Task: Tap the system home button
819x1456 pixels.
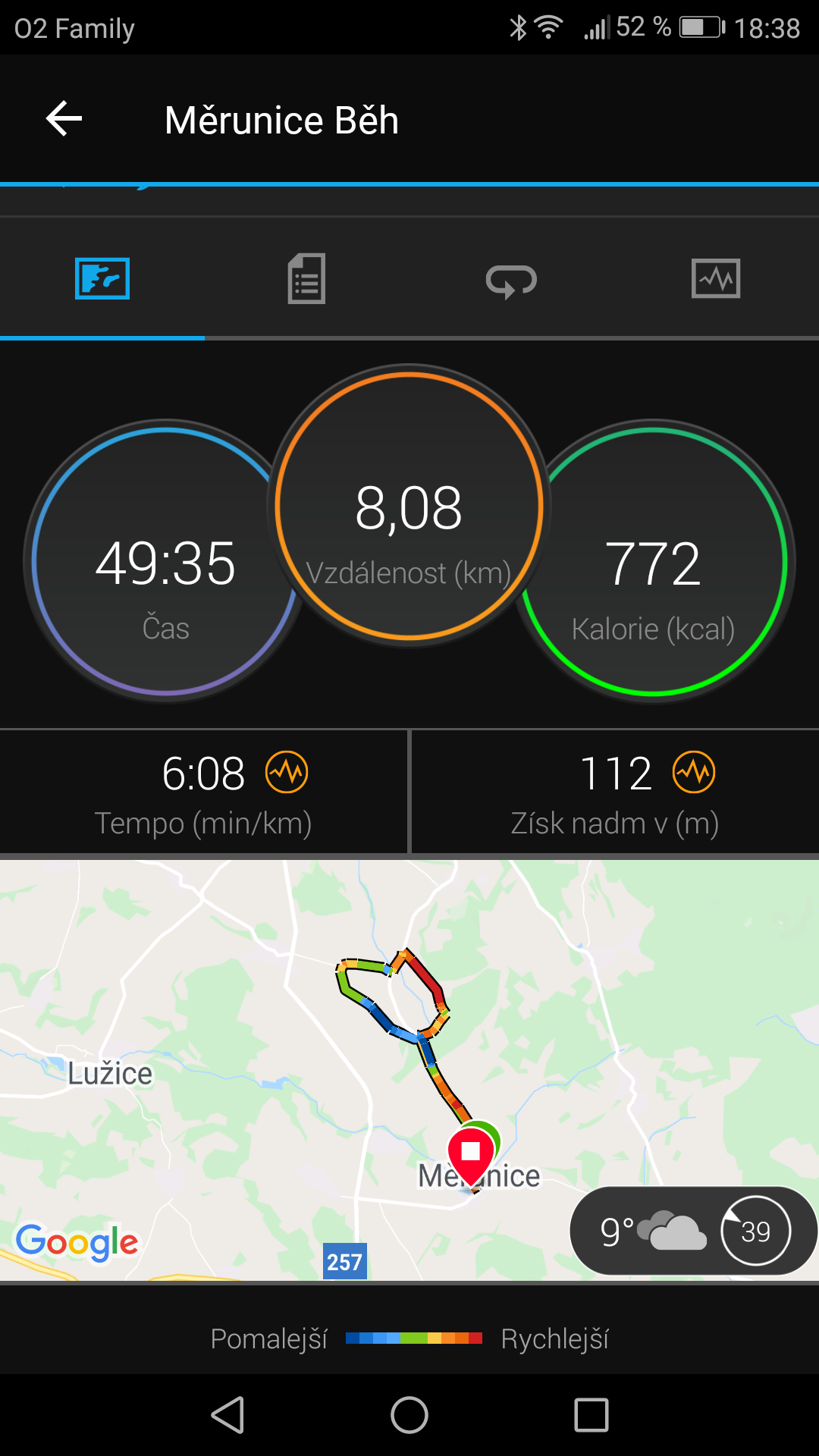Action: [409, 1415]
